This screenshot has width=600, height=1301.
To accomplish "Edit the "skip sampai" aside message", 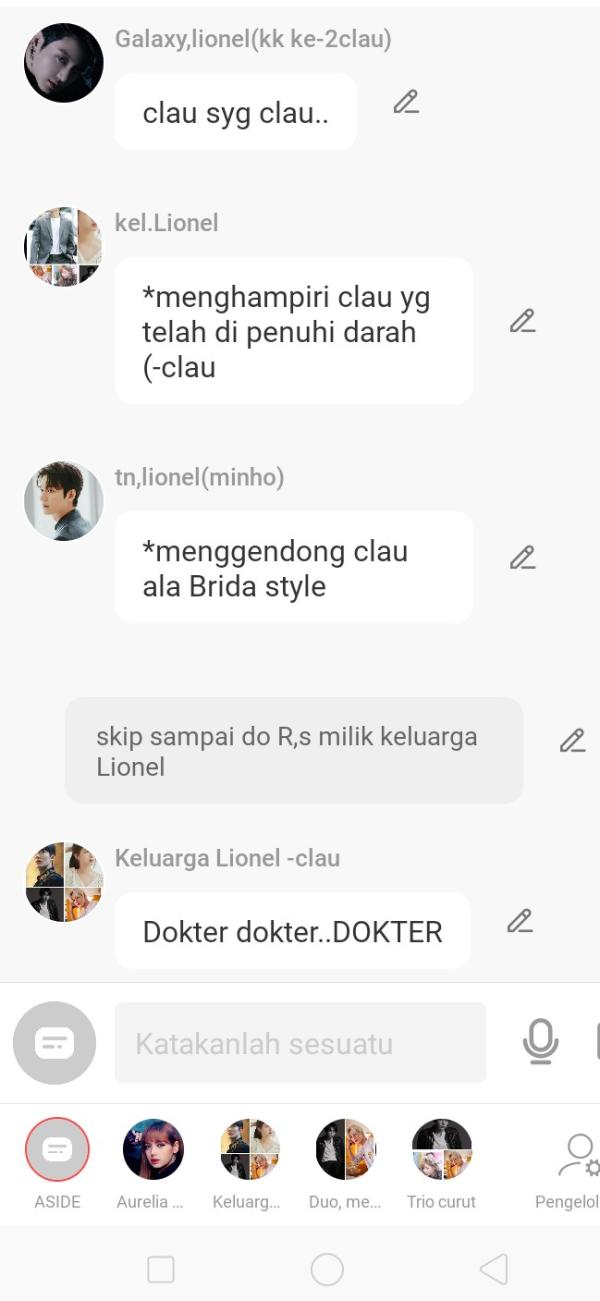I will pyautogui.click(x=572, y=741).
